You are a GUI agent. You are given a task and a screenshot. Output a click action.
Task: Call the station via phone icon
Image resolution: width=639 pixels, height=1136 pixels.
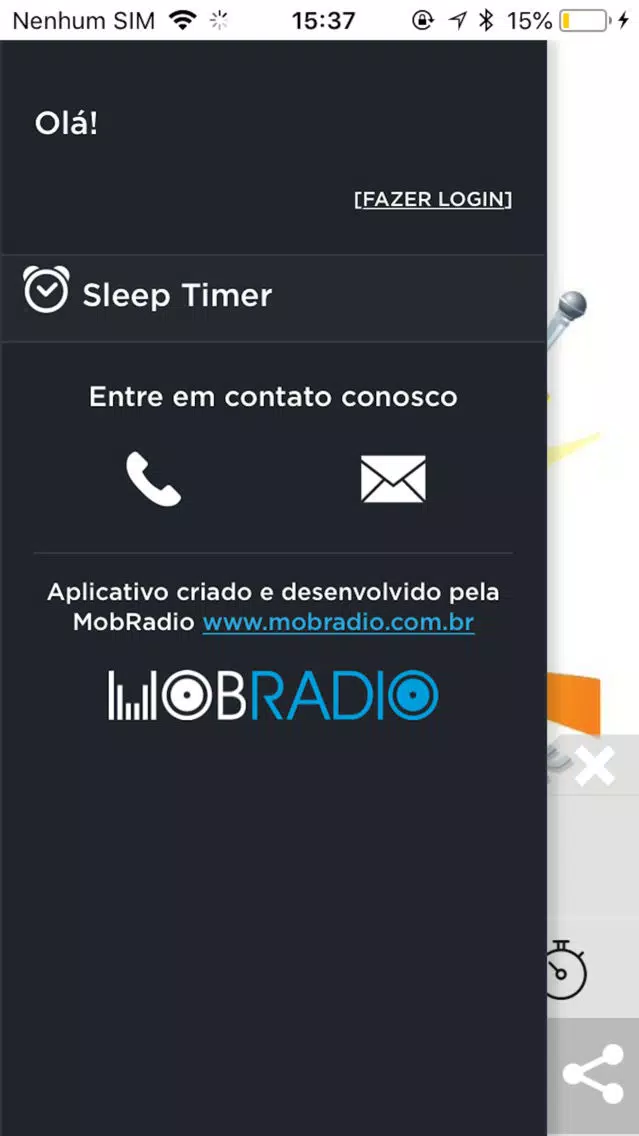click(x=153, y=479)
